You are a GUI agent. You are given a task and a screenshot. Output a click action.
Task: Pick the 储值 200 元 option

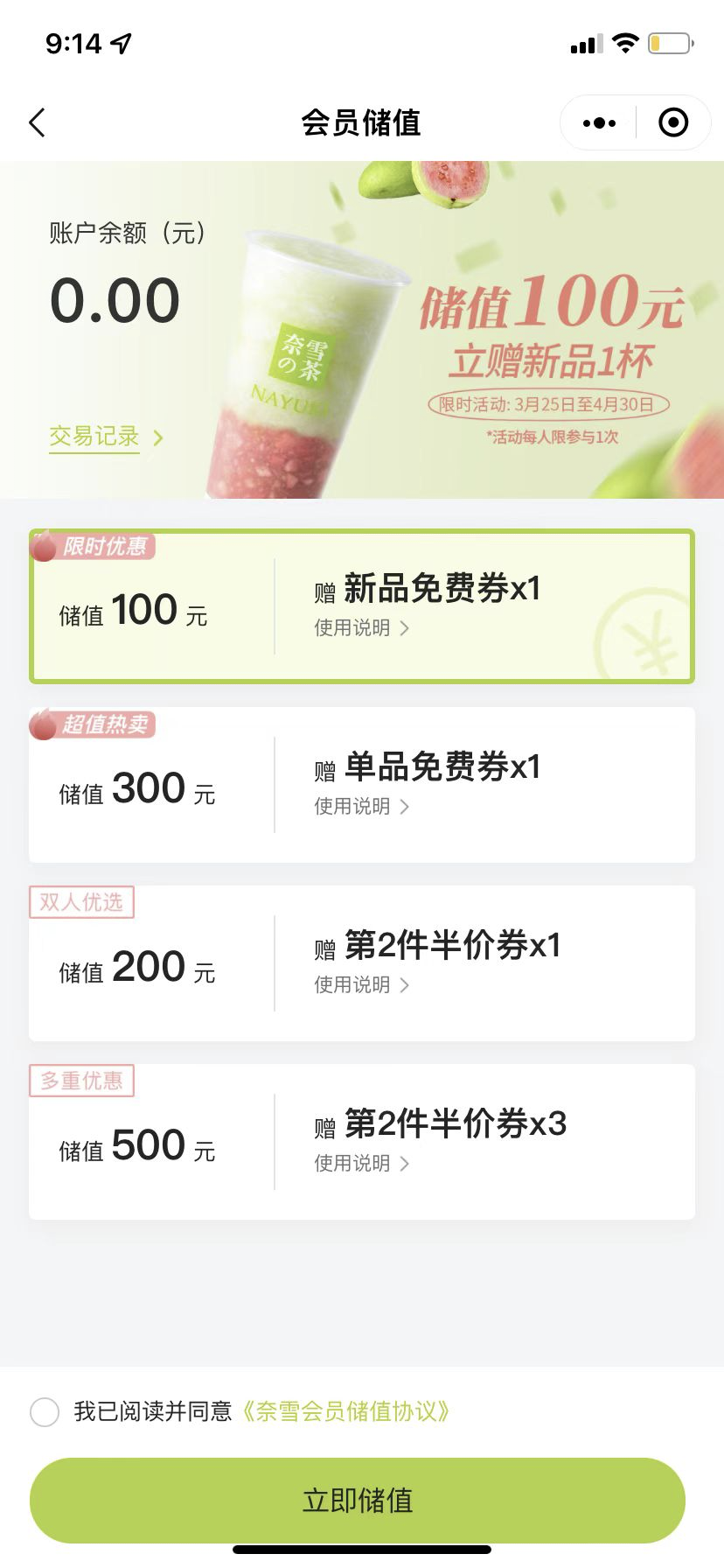(140, 968)
